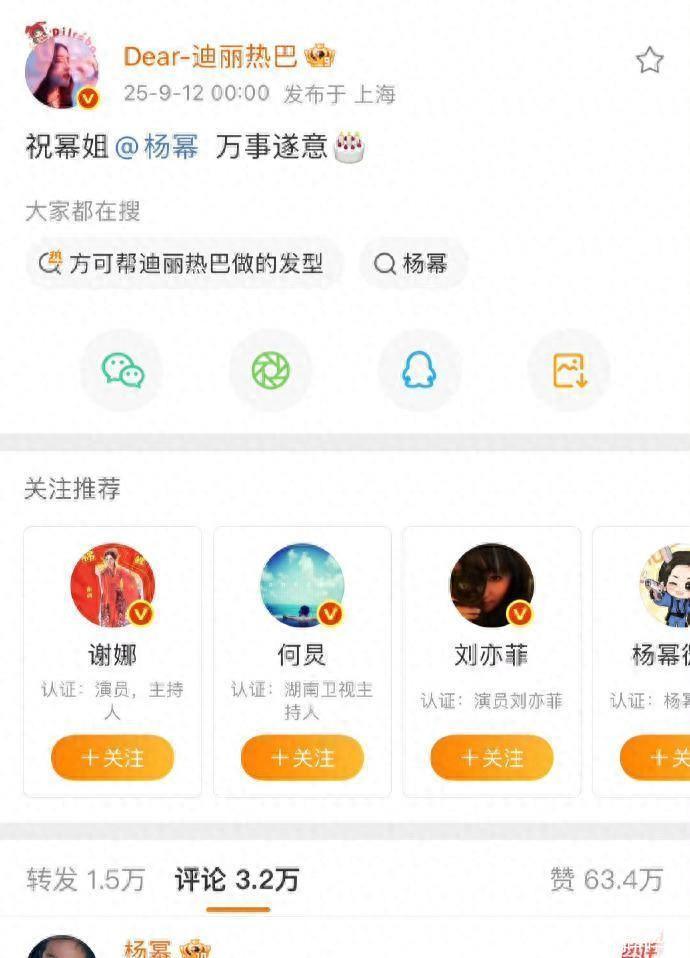Tap the 杨幂 search chip
The height and width of the screenshot is (958, 690).
(412, 264)
